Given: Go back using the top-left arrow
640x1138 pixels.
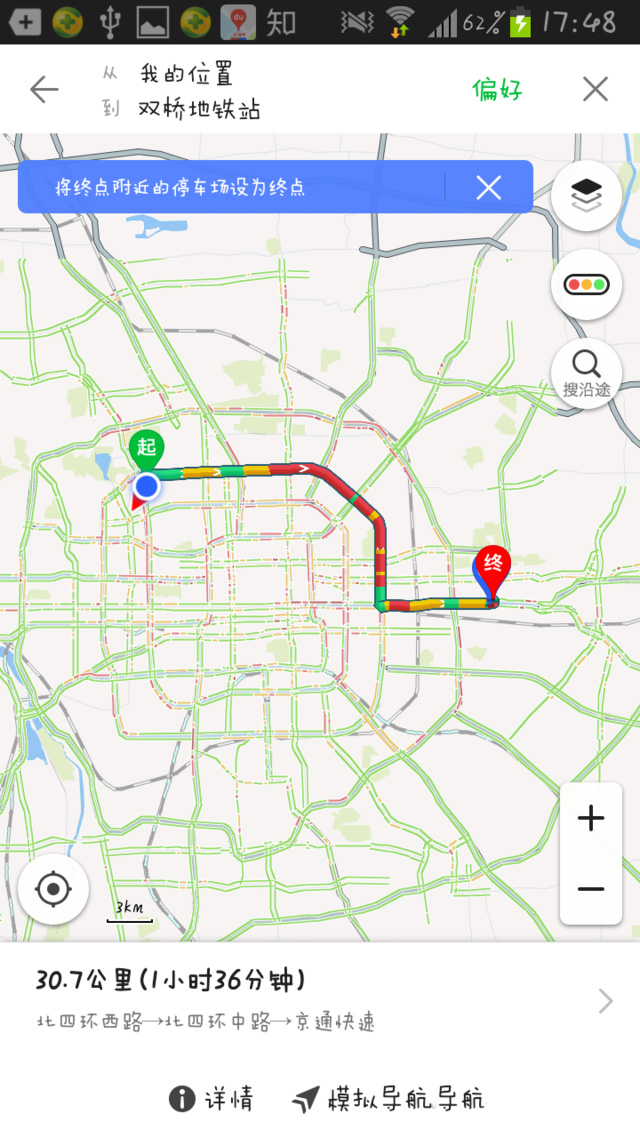Looking at the screenshot, I should coord(44,90).
